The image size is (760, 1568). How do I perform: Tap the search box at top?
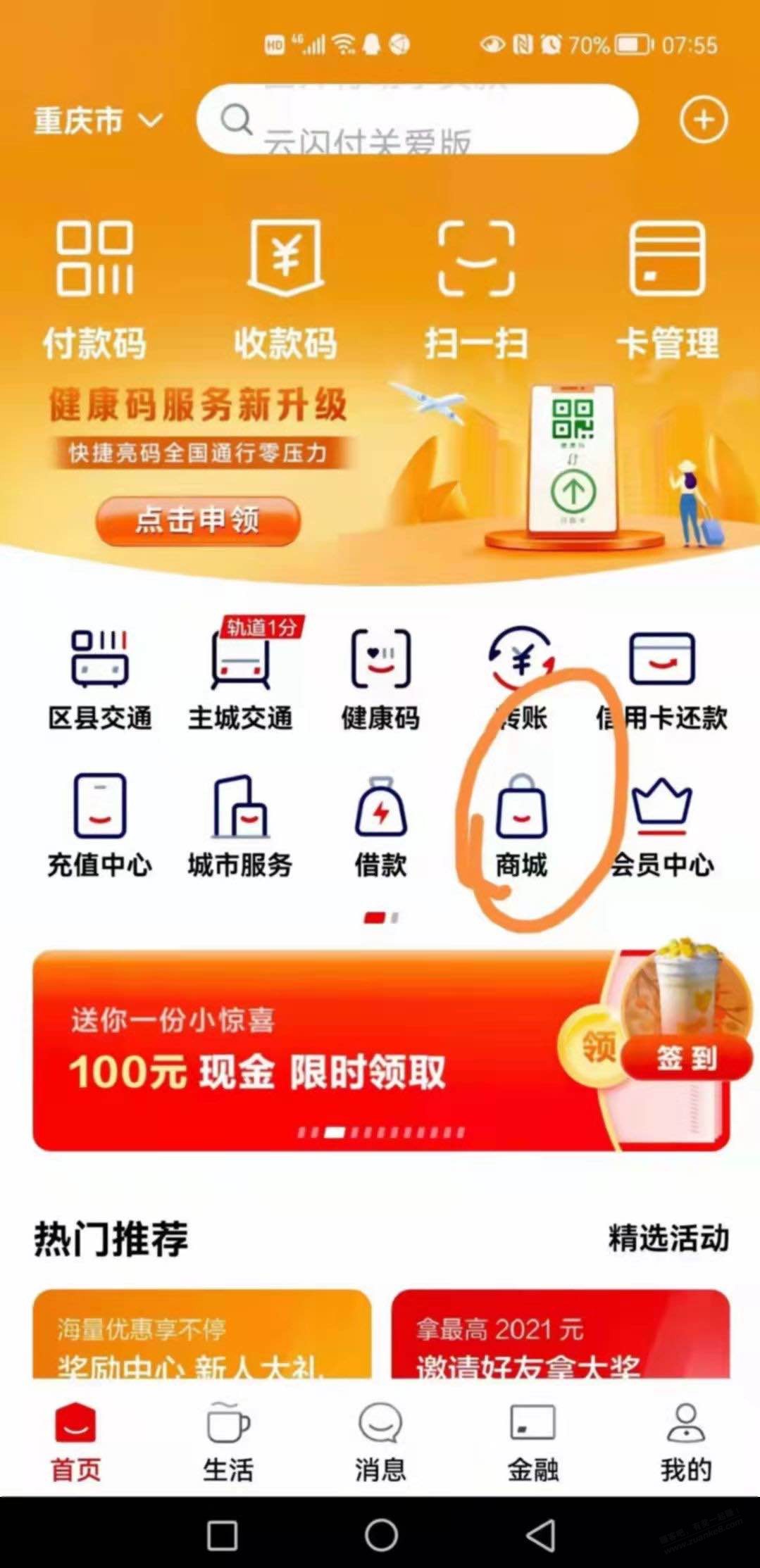point(417,120)
